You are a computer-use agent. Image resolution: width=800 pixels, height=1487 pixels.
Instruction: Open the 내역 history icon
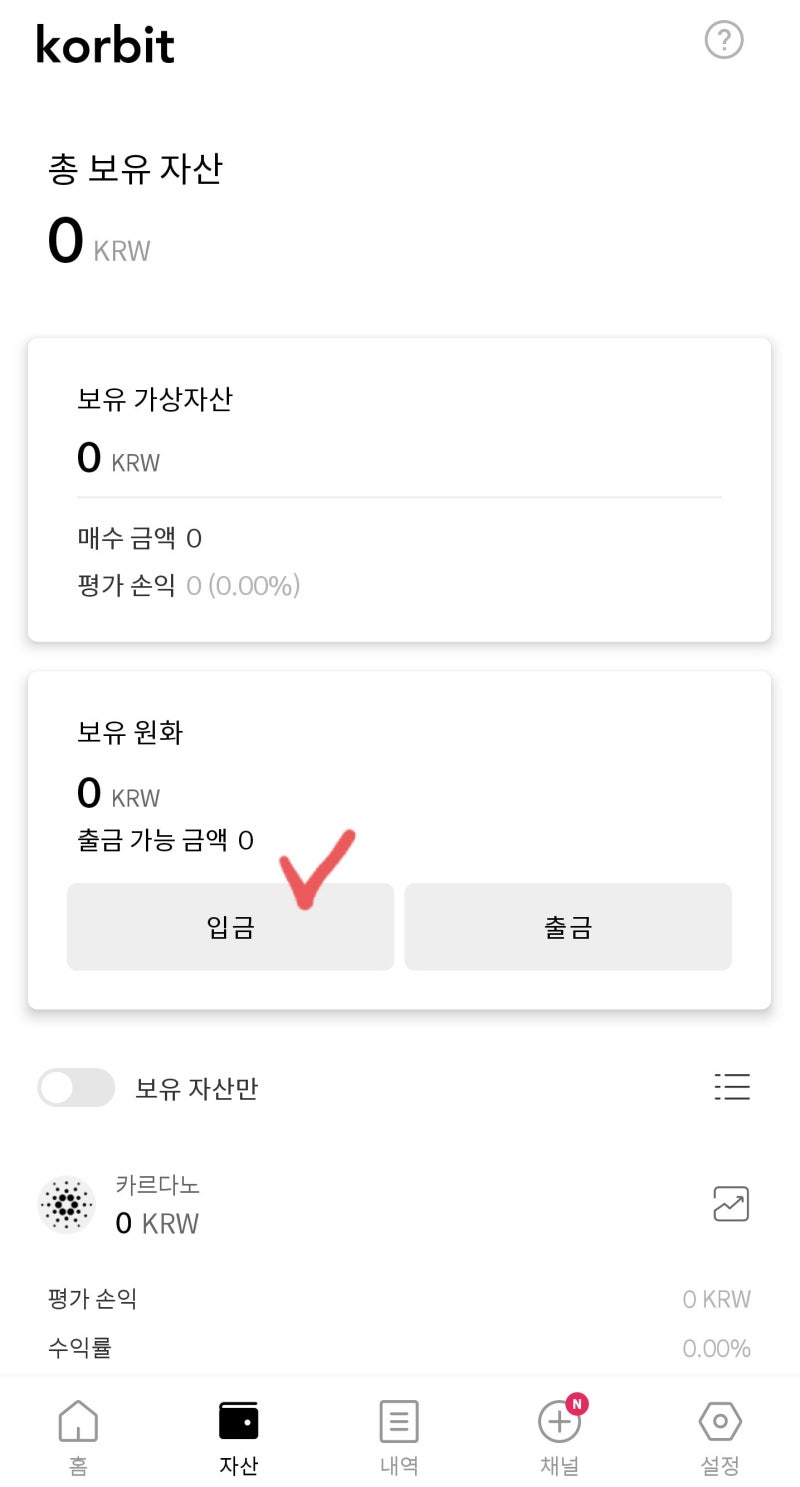tap(398, 1420)
